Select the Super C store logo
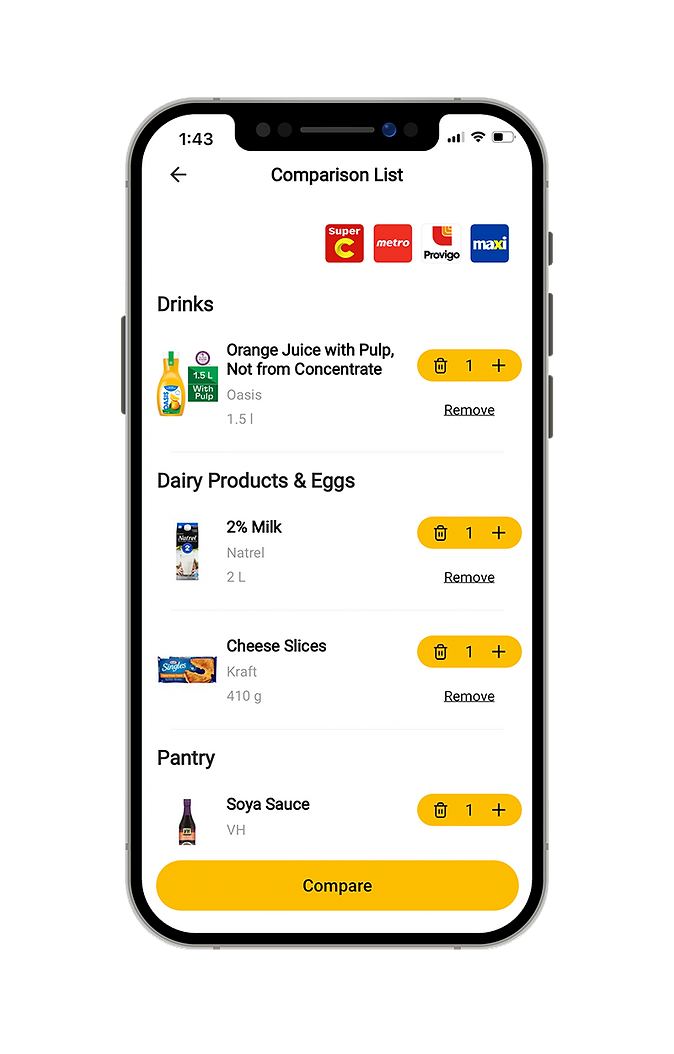Screen dimensions: 674x1054 click(x=344, y=243)
